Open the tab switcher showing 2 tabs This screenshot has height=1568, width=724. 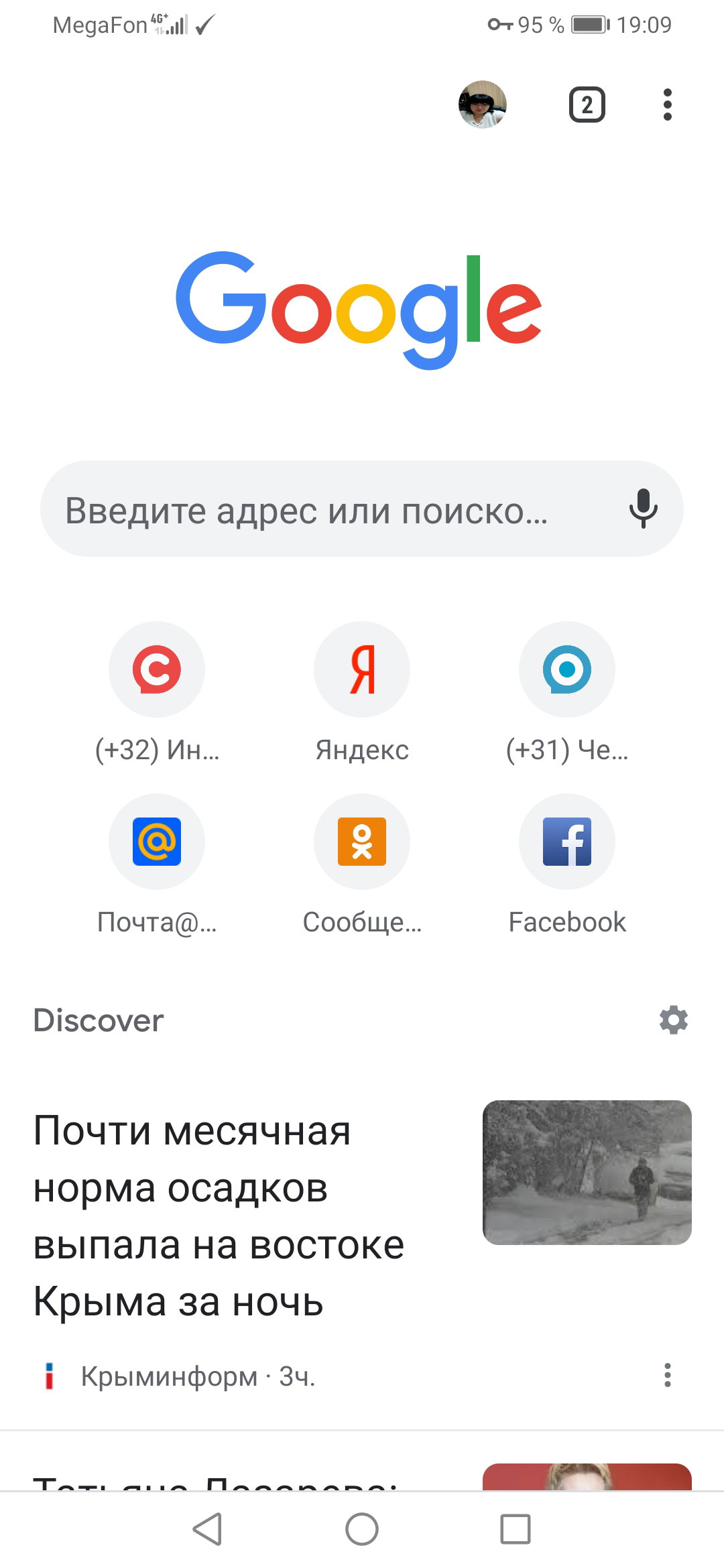(587, 105)
